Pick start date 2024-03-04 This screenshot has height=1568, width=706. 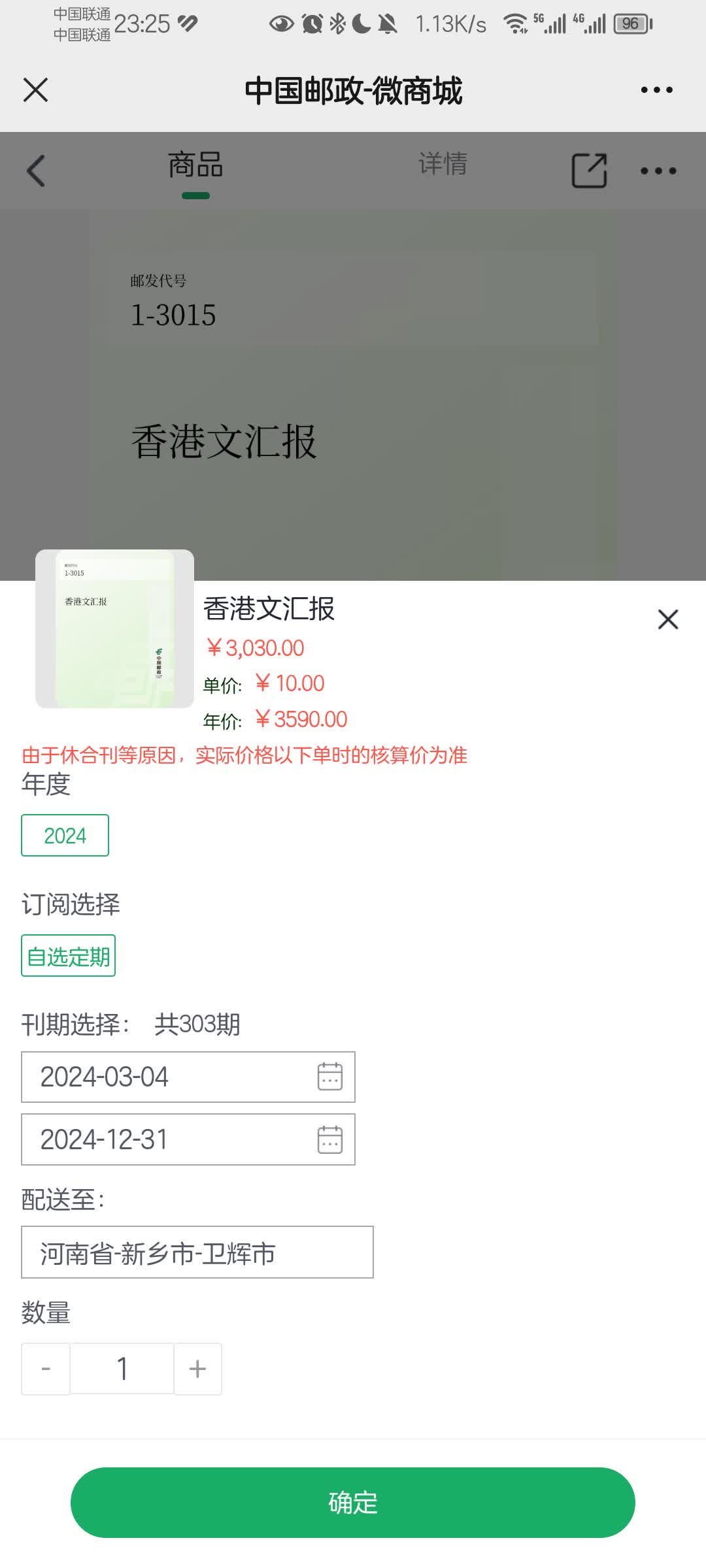point(188,1077)
